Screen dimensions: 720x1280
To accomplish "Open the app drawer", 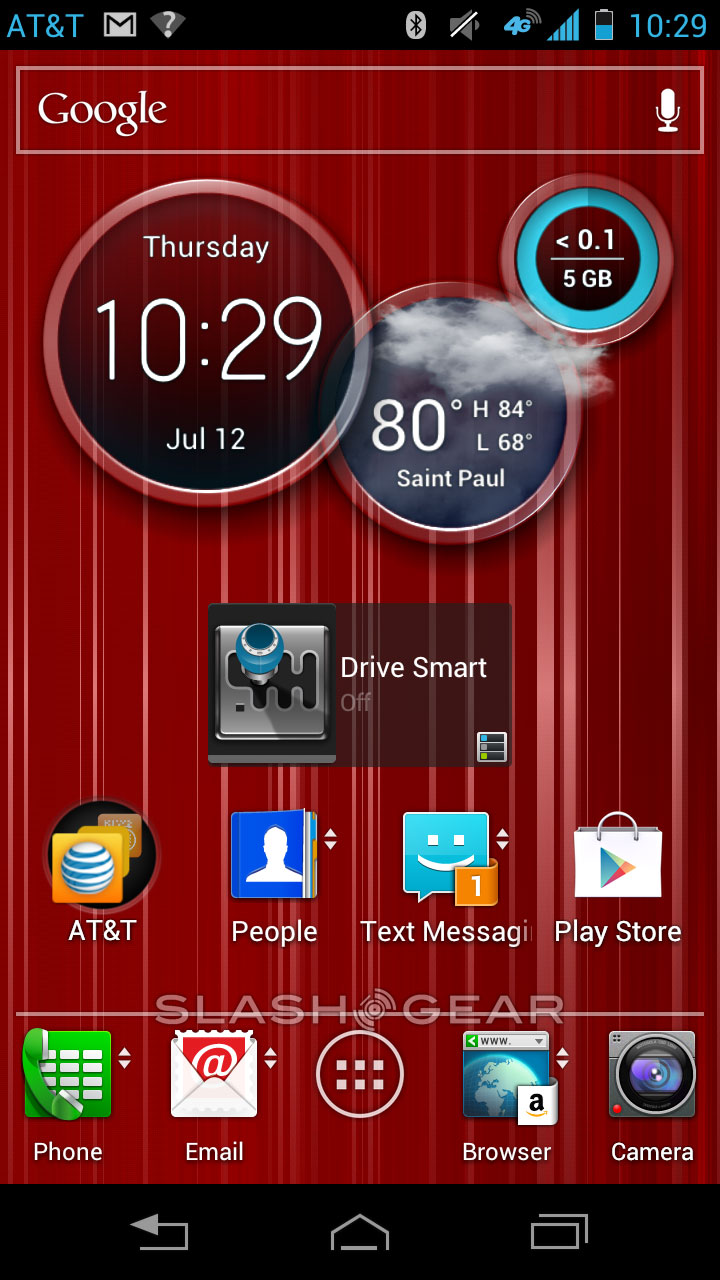I will [x=360, y=1075].
